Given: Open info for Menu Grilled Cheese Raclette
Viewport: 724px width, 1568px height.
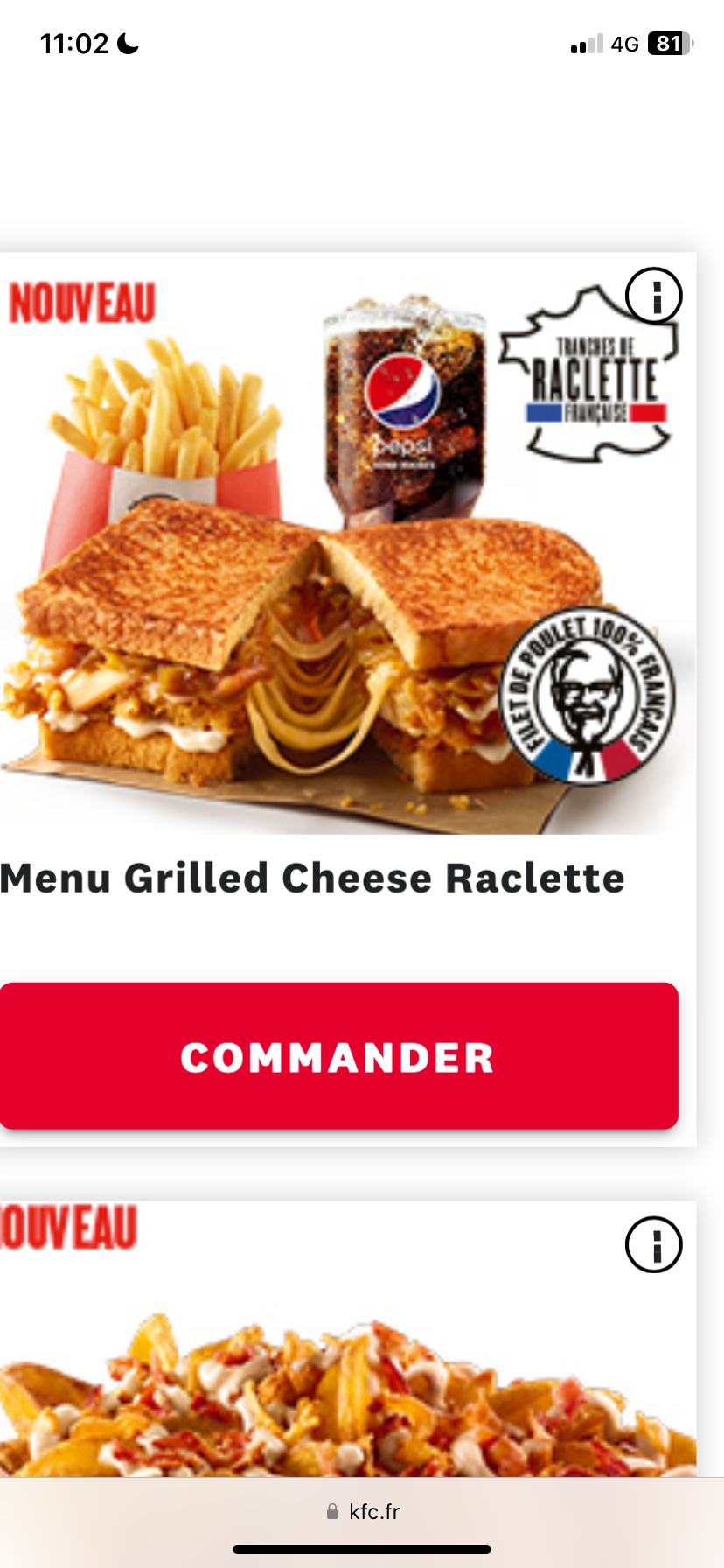Looking at the screenshot, I should tap(653, 296).
